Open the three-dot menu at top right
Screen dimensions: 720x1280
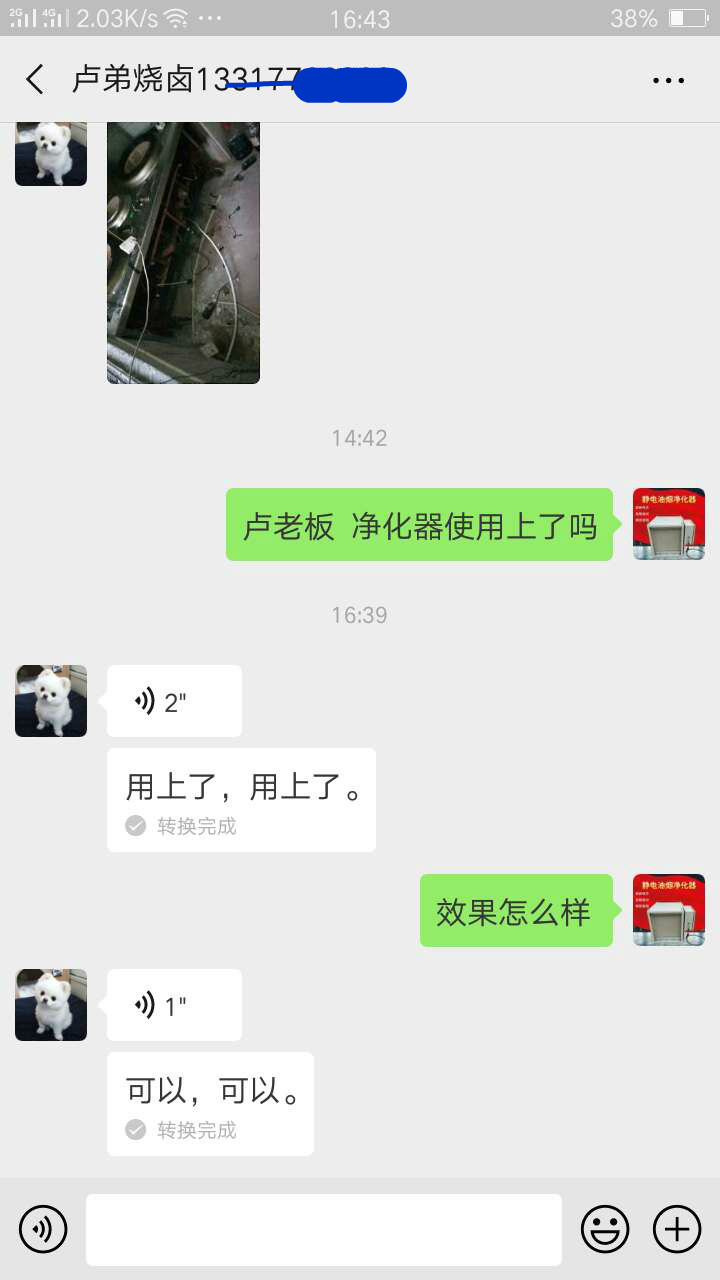[x=668, y=79]
